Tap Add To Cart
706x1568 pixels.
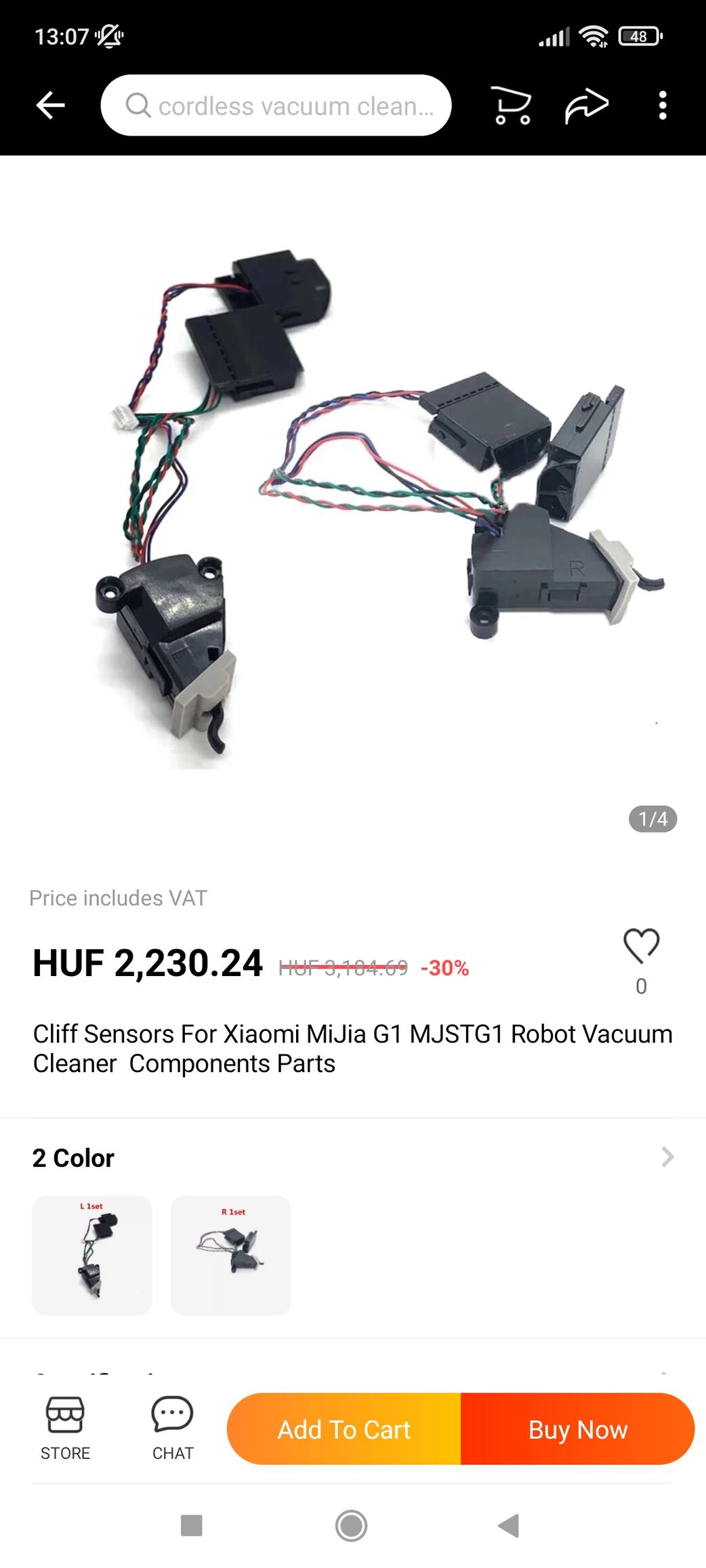[344, 1429]
